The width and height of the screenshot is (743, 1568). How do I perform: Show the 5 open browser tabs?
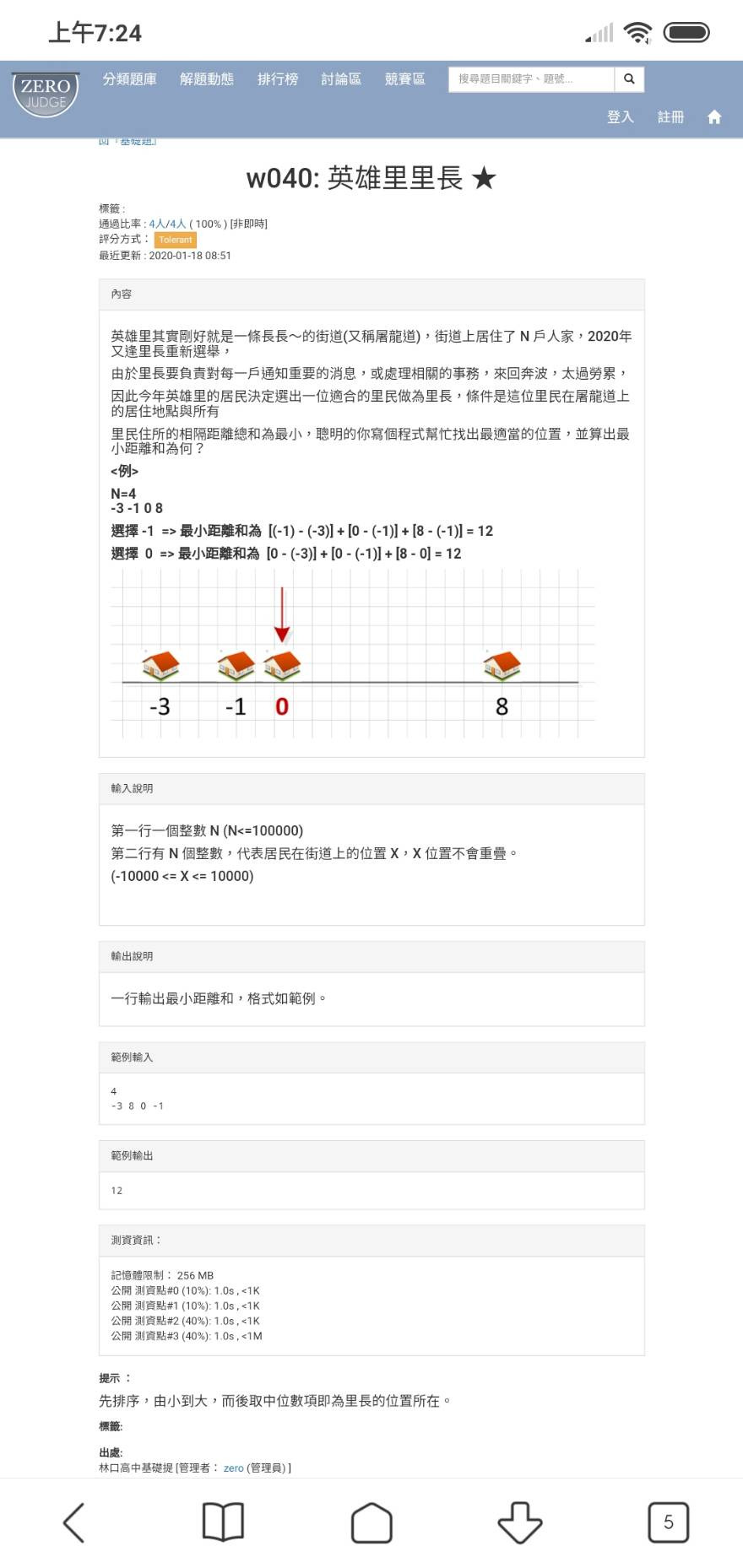(668, 1522)
